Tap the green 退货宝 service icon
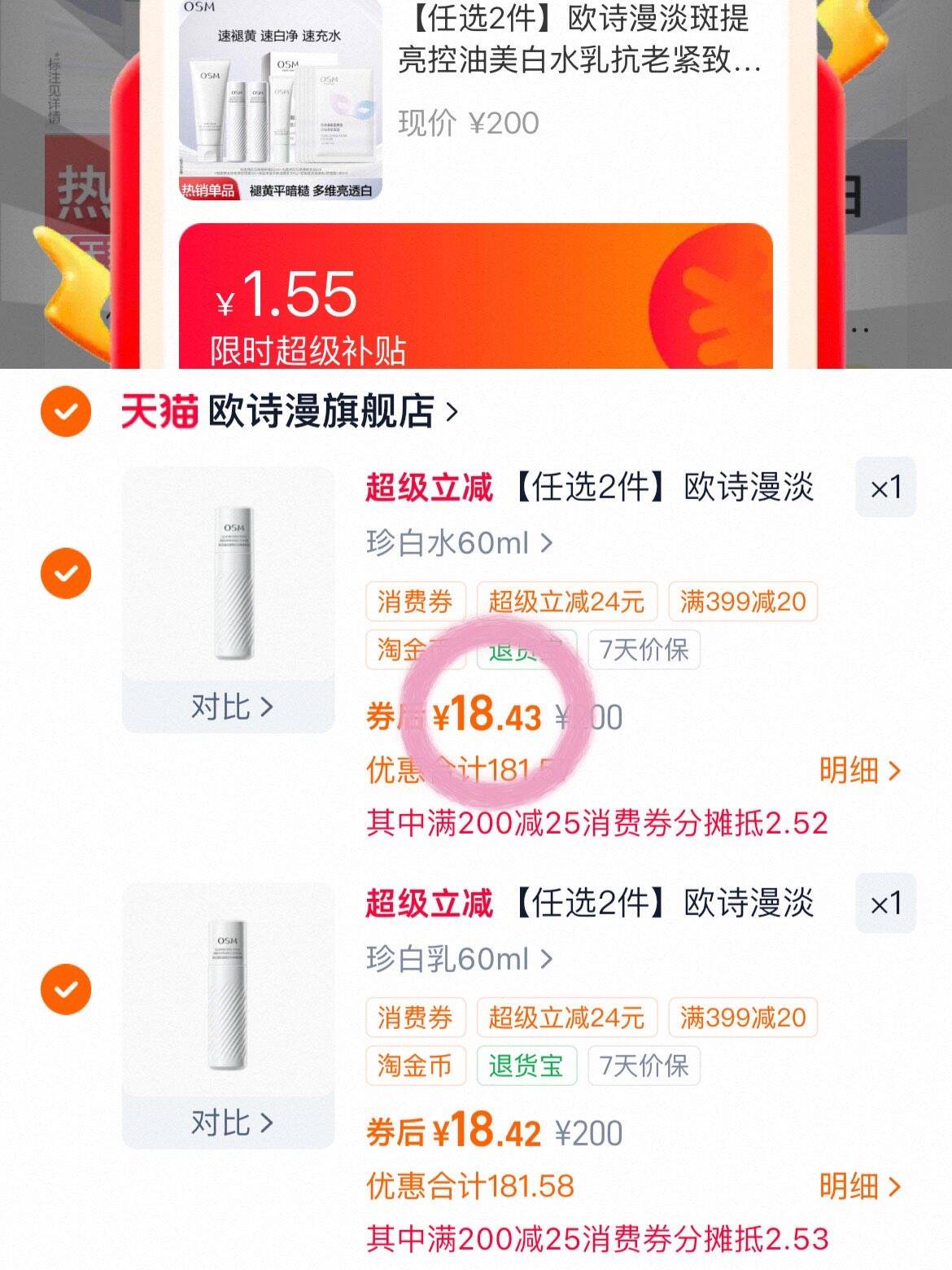The image size is (952, 1270). tap(527, 1065)
